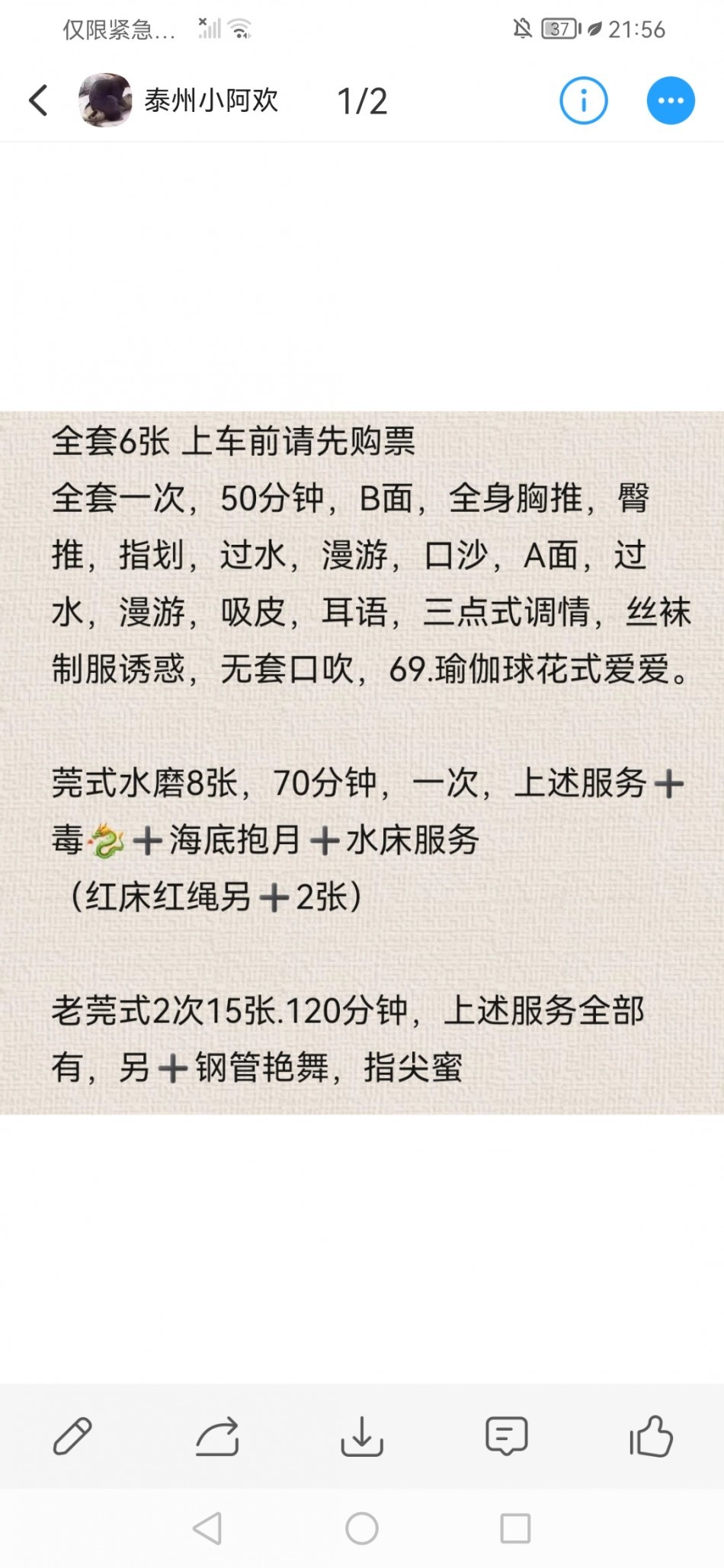Share the image via the share icon

point(217,1436)
